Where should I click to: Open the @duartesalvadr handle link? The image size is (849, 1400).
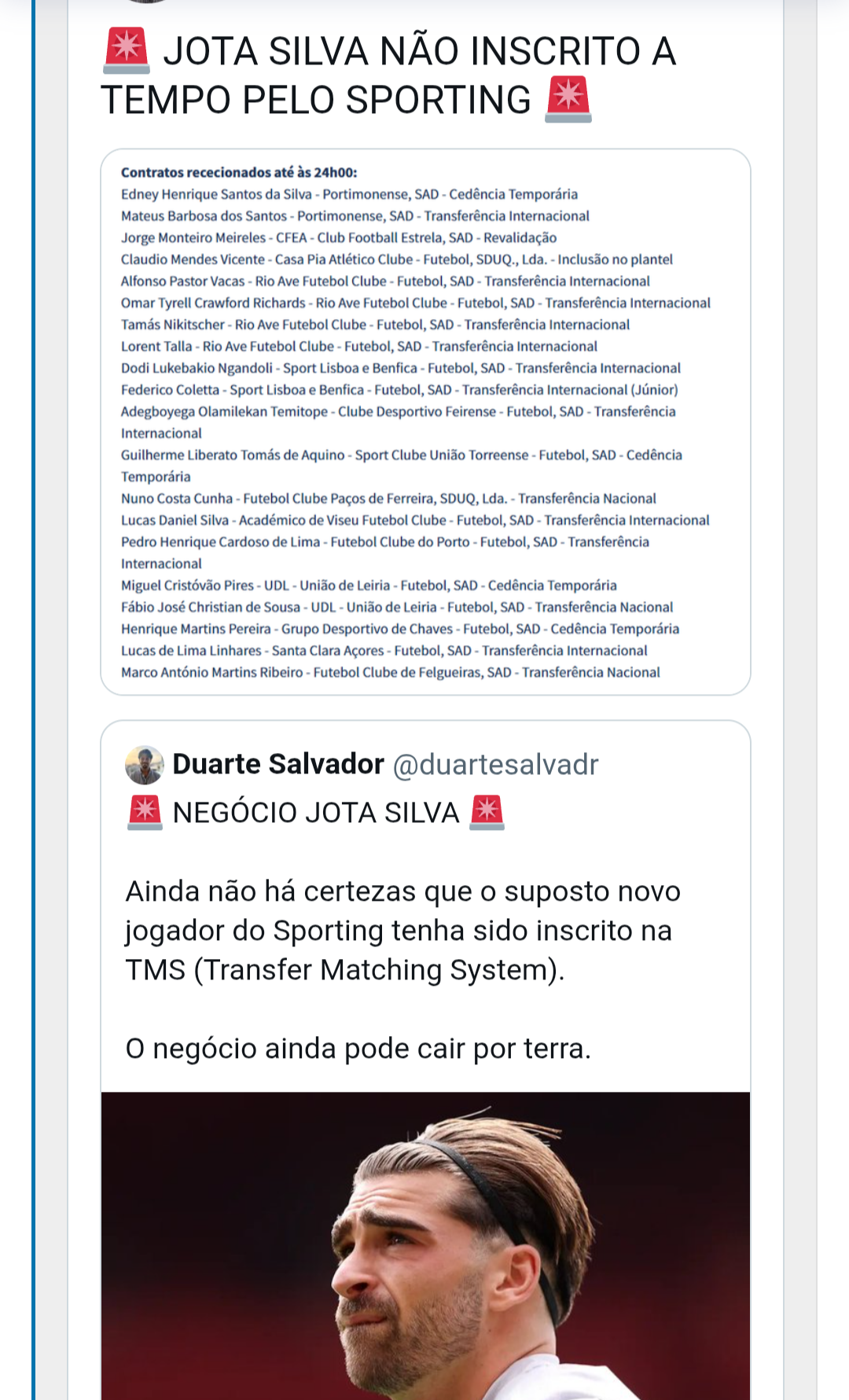click(x=495, y=765)
